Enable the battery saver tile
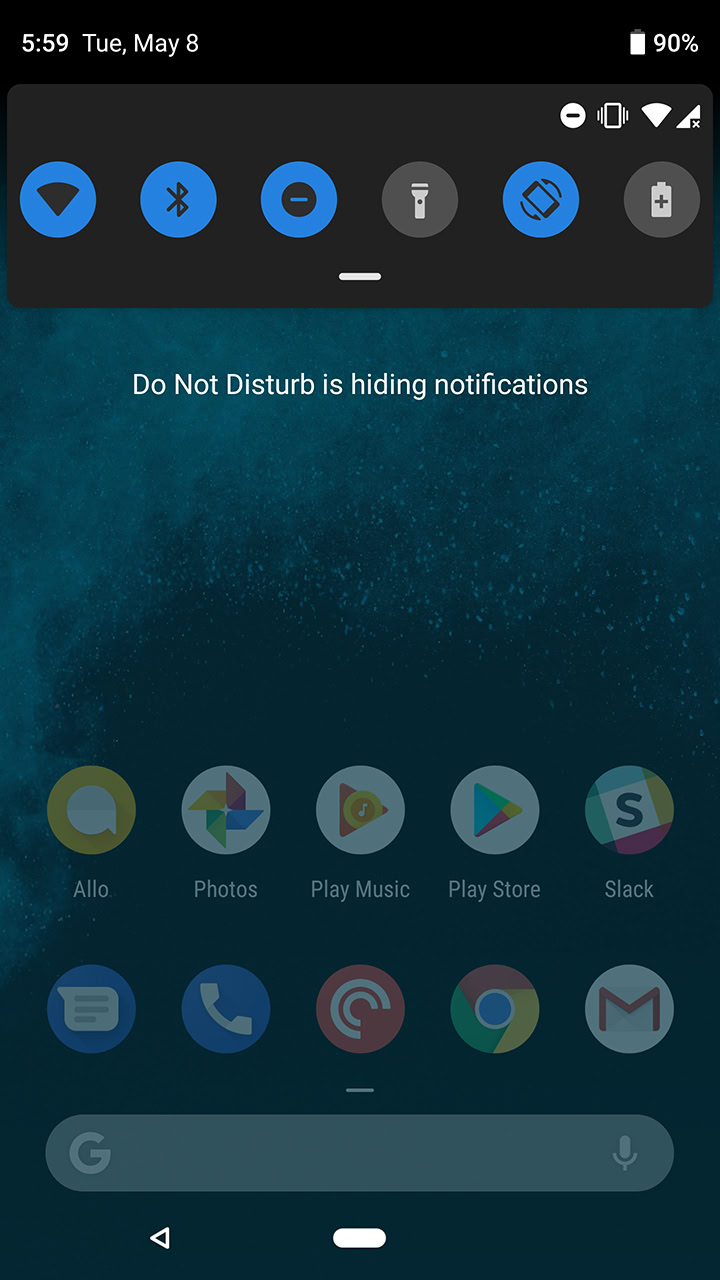This screenshot has width=720, height=1280. pos(661,200)
